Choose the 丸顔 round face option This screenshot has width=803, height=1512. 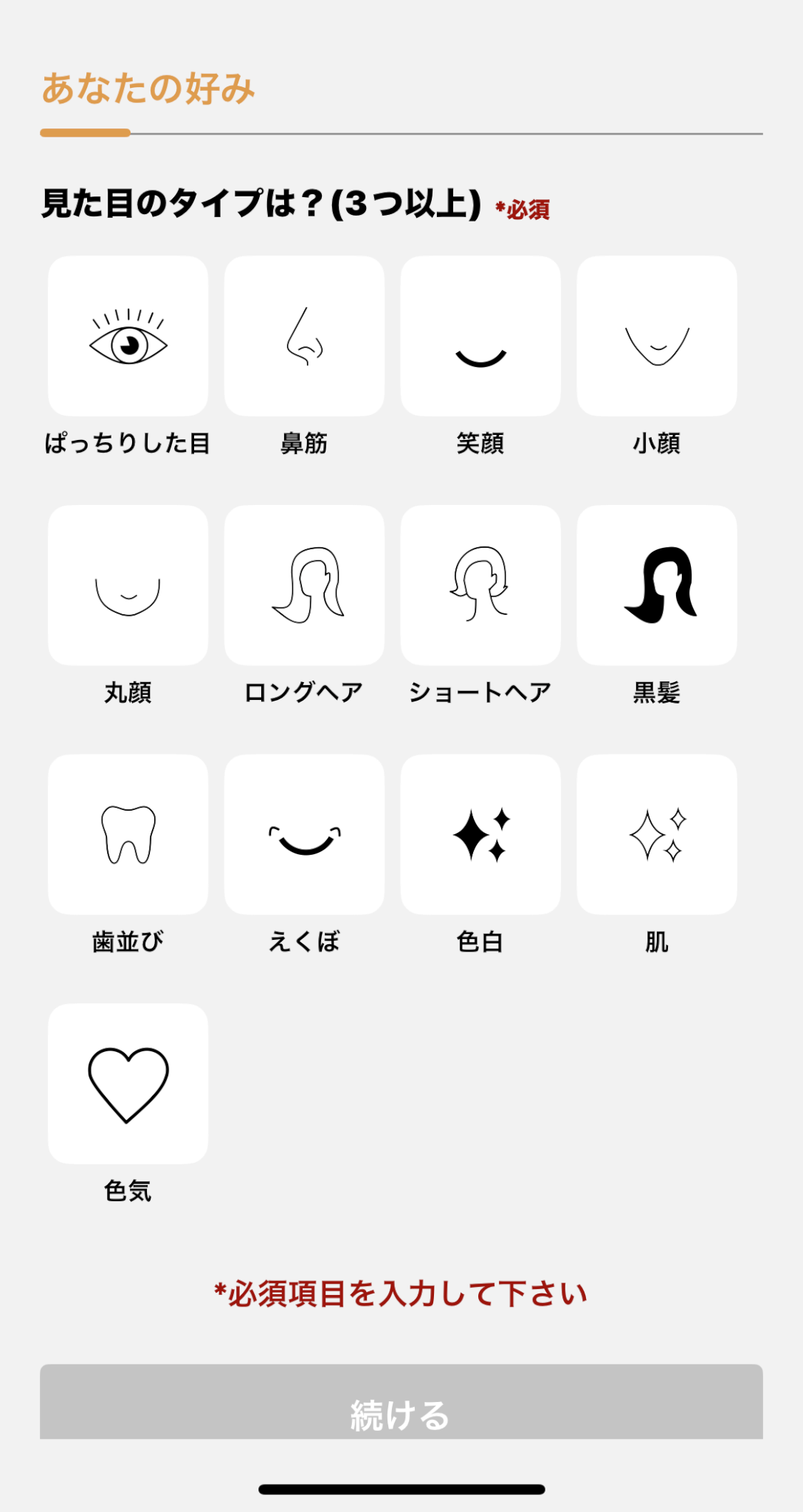click(x=128, y=585)
